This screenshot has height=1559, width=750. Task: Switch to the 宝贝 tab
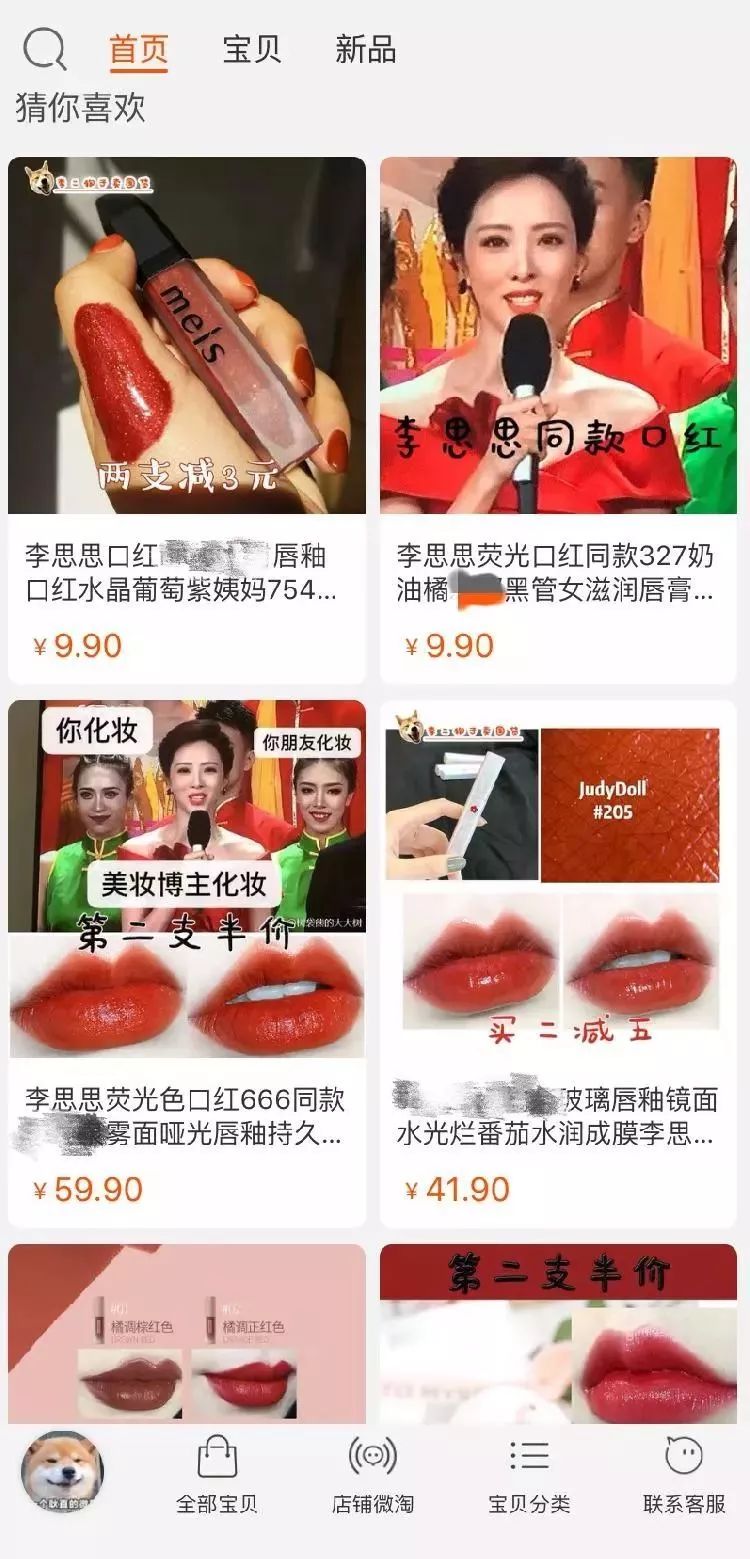[253, 50]
